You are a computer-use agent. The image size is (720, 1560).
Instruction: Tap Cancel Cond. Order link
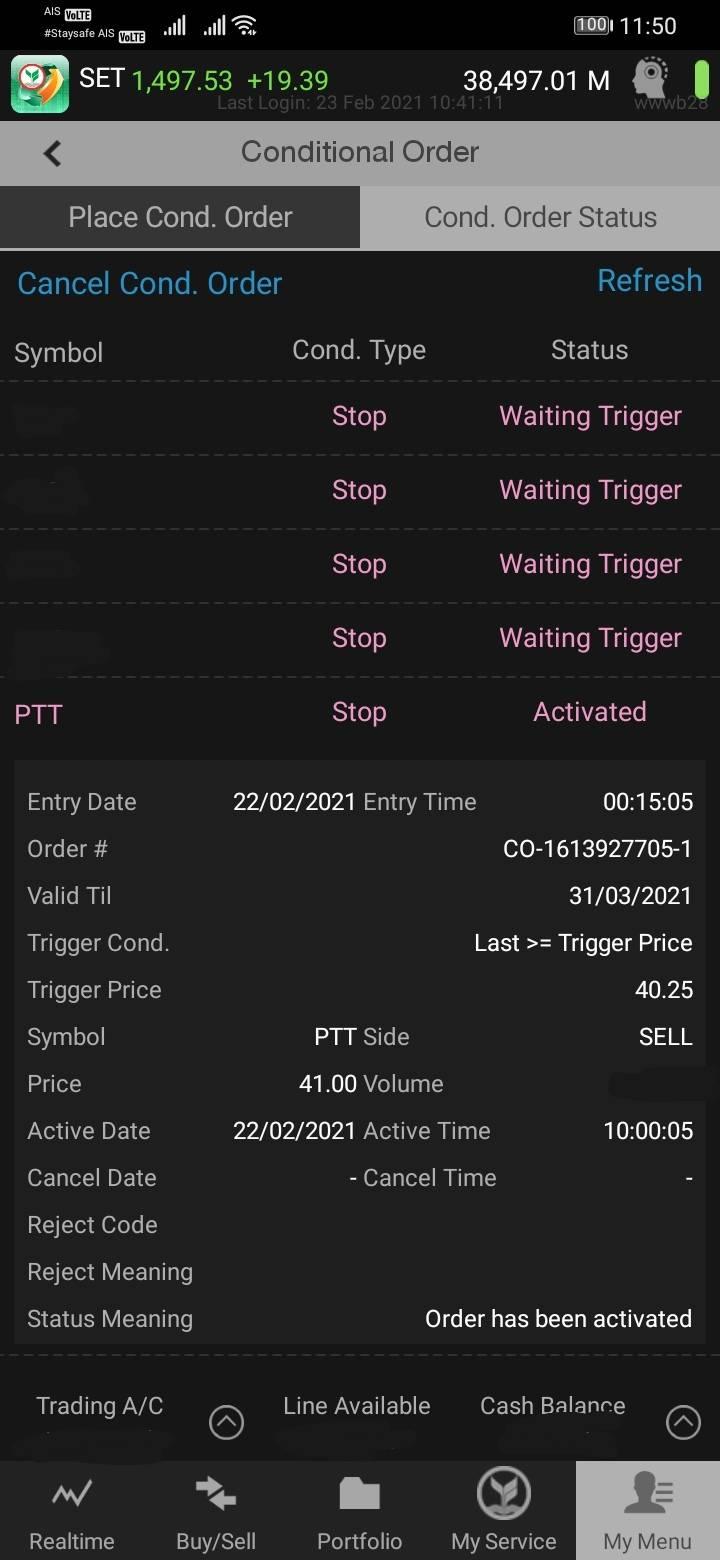click(x=150, y=283)
